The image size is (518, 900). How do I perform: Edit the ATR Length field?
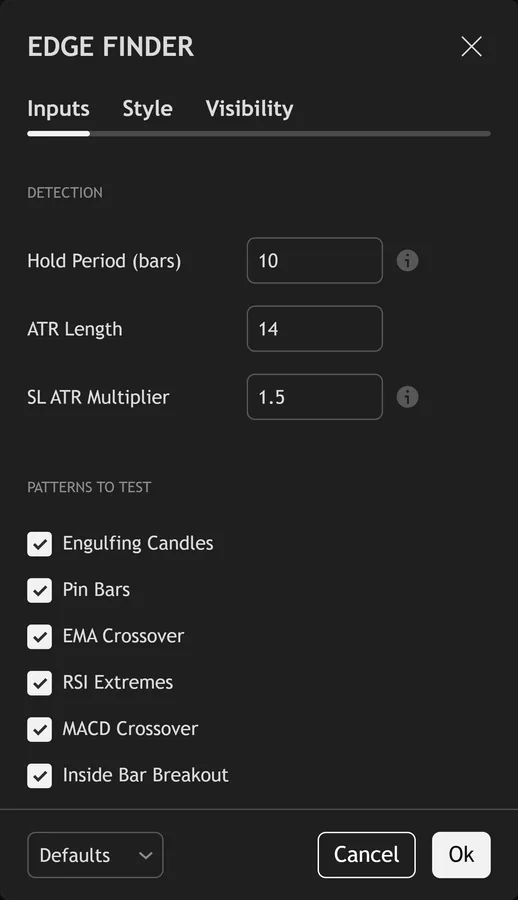tap(315, 329)
